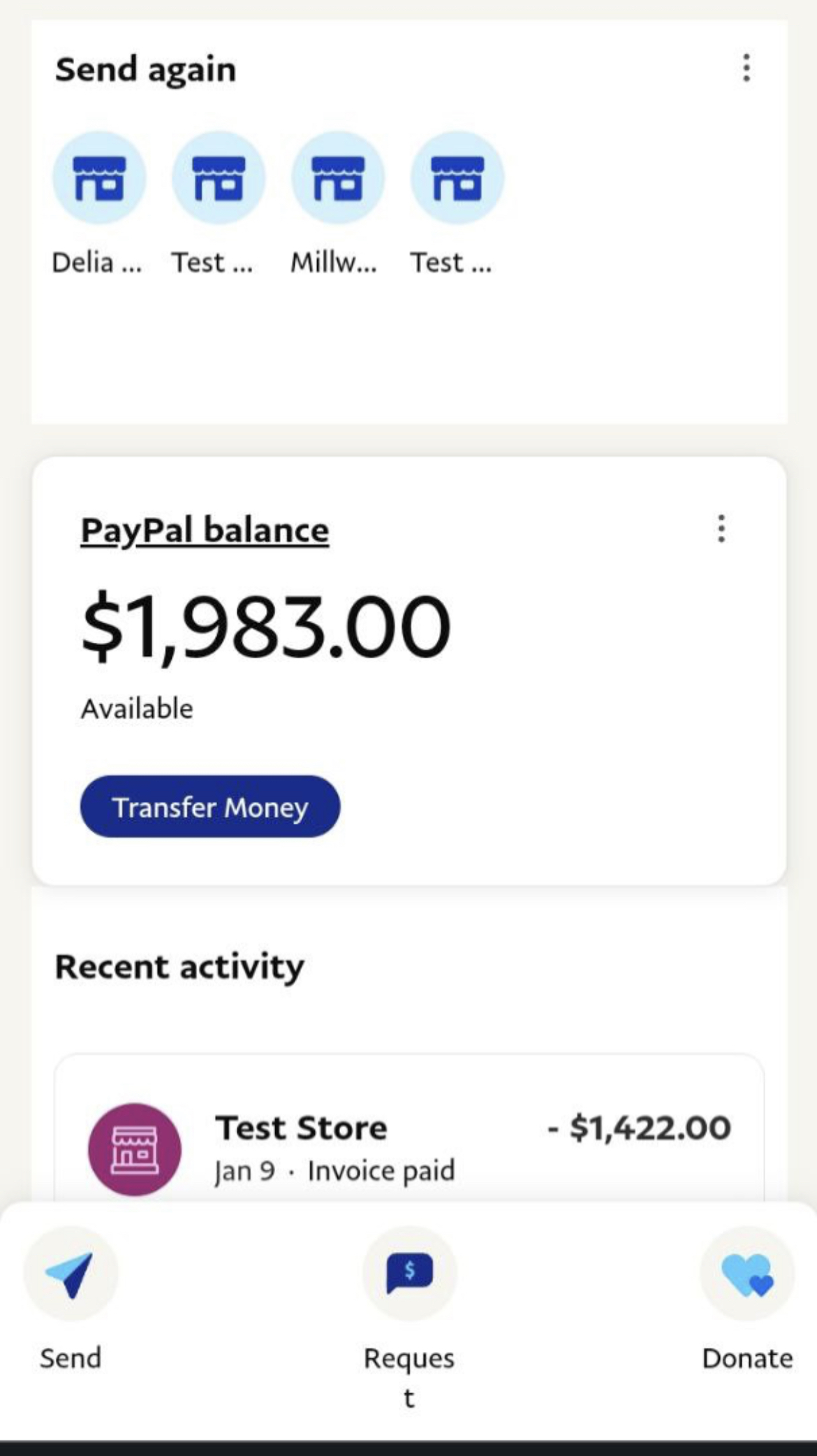Open the PayPal balance card options
817x1456 pixels.
pos(721,529)
